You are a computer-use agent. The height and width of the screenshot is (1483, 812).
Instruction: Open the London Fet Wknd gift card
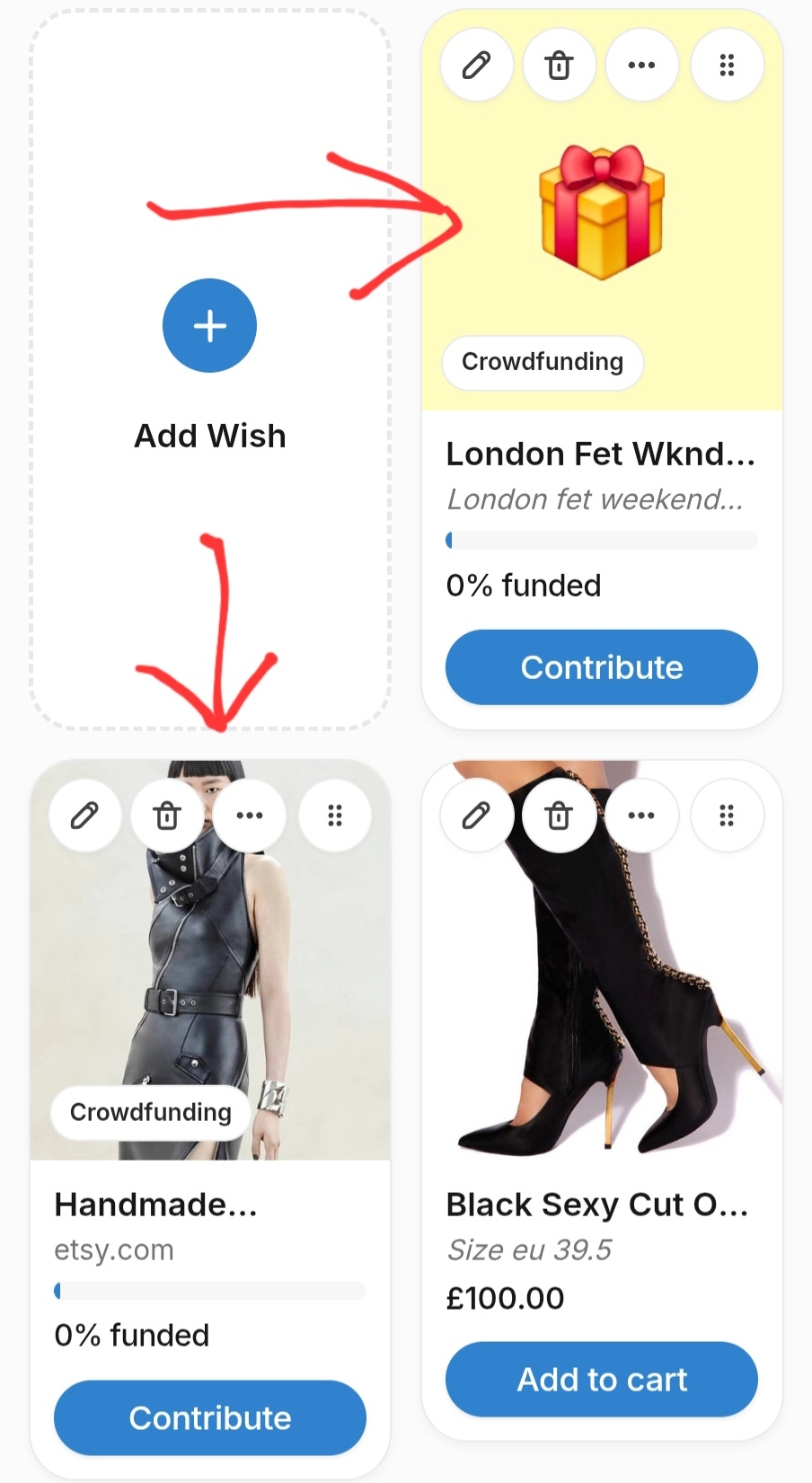601,212
